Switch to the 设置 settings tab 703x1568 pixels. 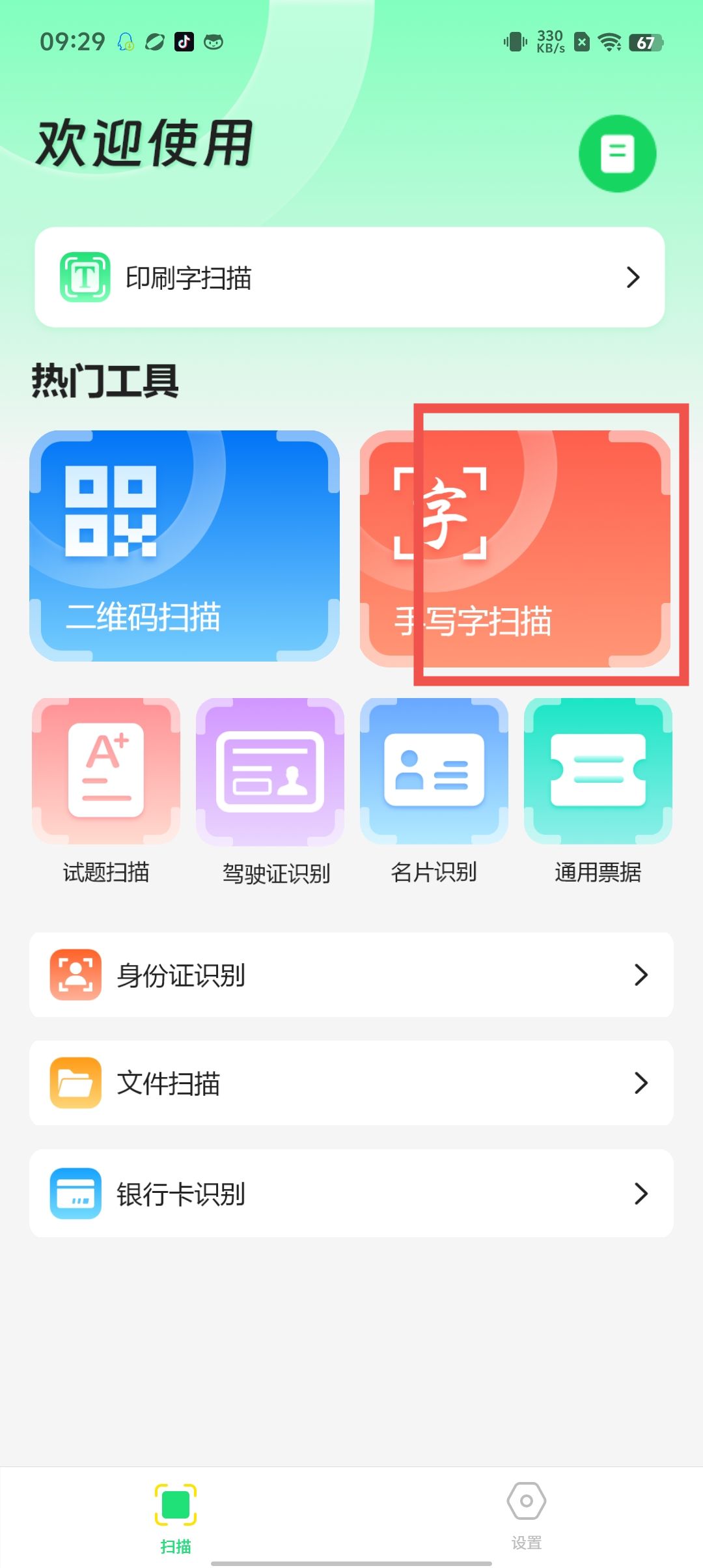click(526, 1516)
